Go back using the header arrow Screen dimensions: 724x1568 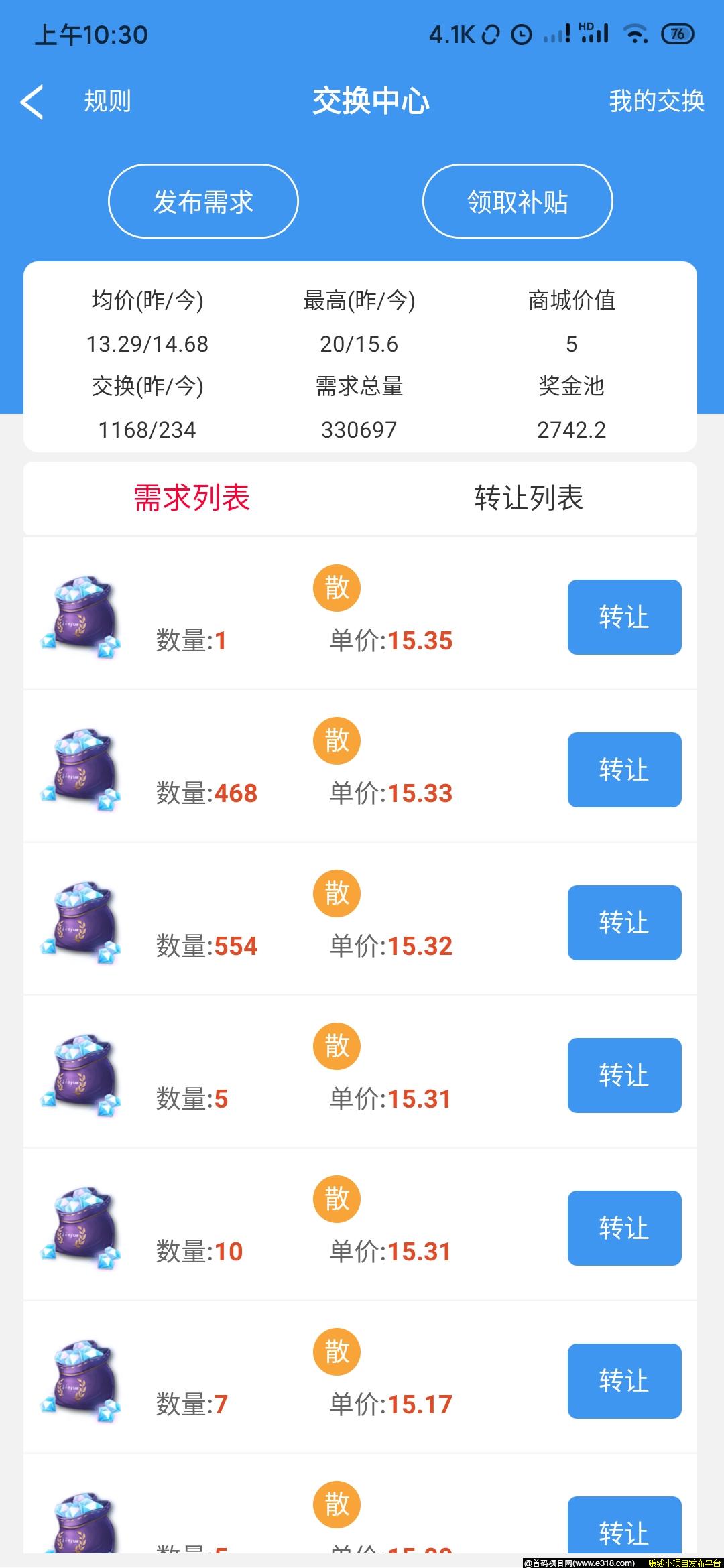[x=32, y=102]
